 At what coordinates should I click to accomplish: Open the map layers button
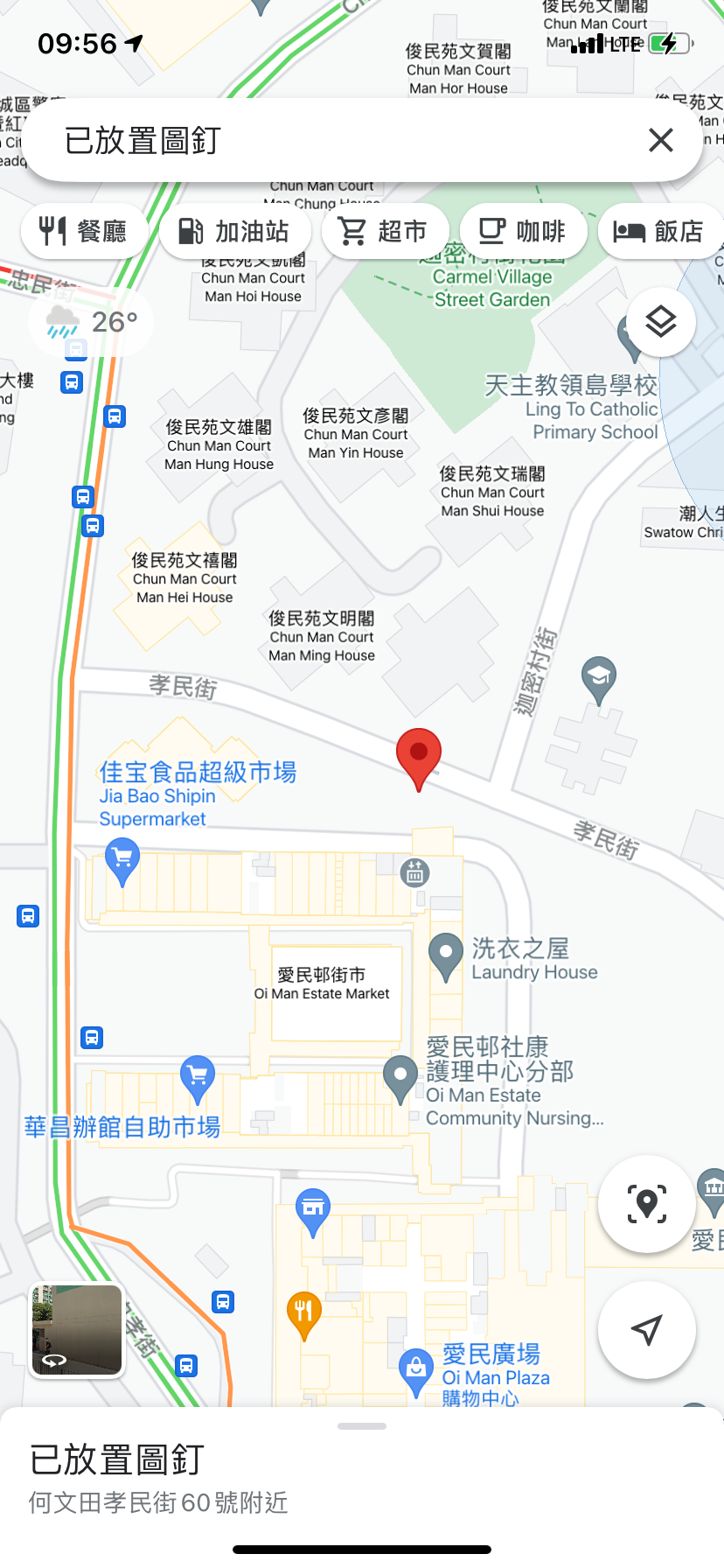(x=661, y=322)
